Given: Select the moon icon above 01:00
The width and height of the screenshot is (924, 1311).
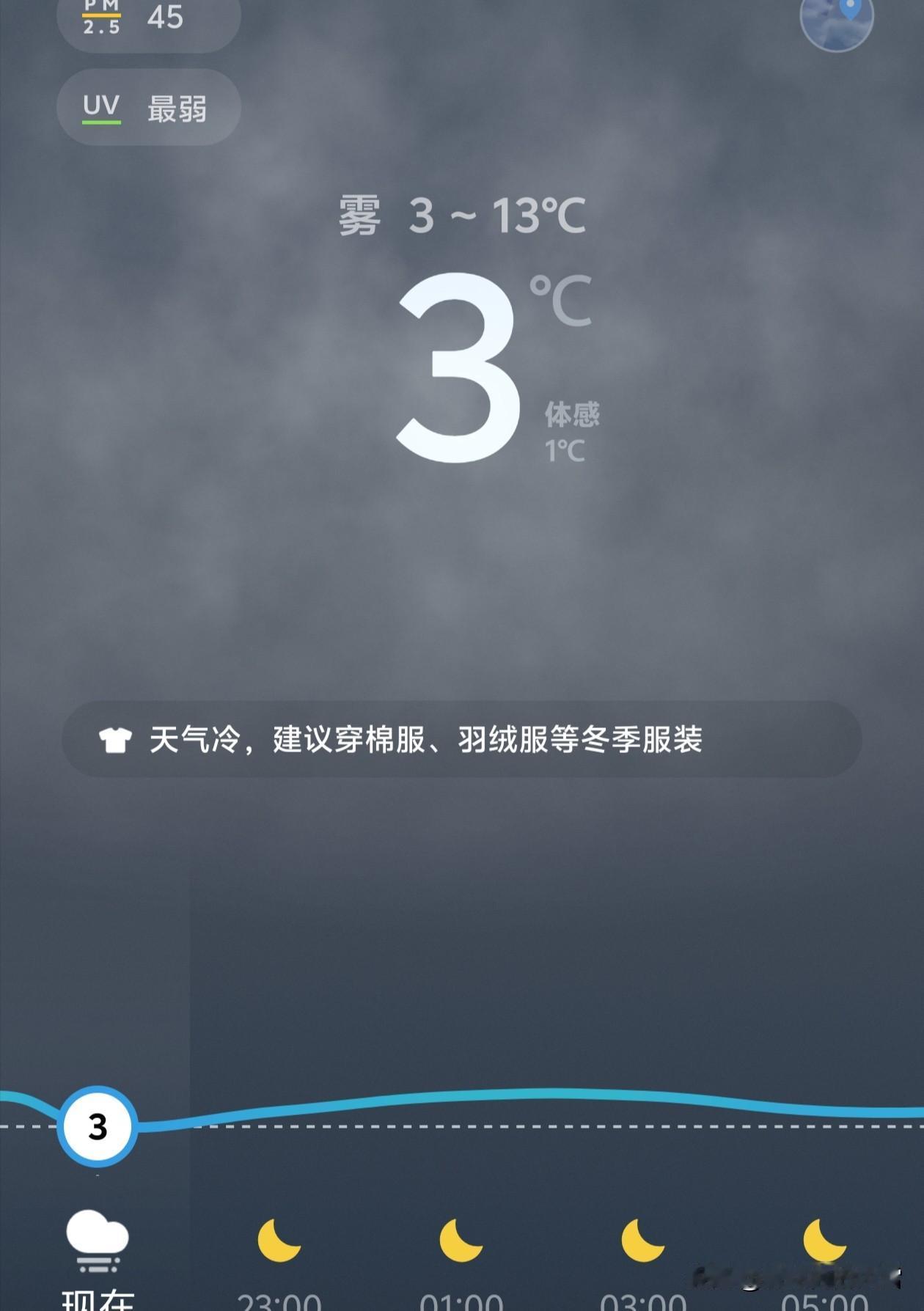Looking at the screenshot, I should (x=460, y=1241).
